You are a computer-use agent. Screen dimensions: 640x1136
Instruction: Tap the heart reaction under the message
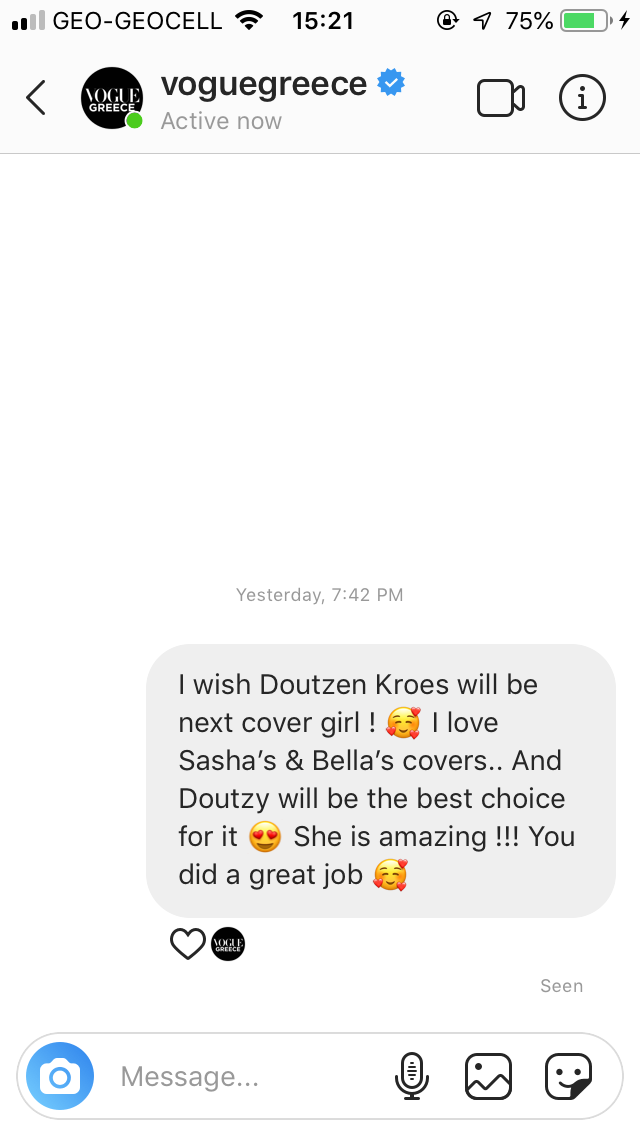tap(188, 944)
